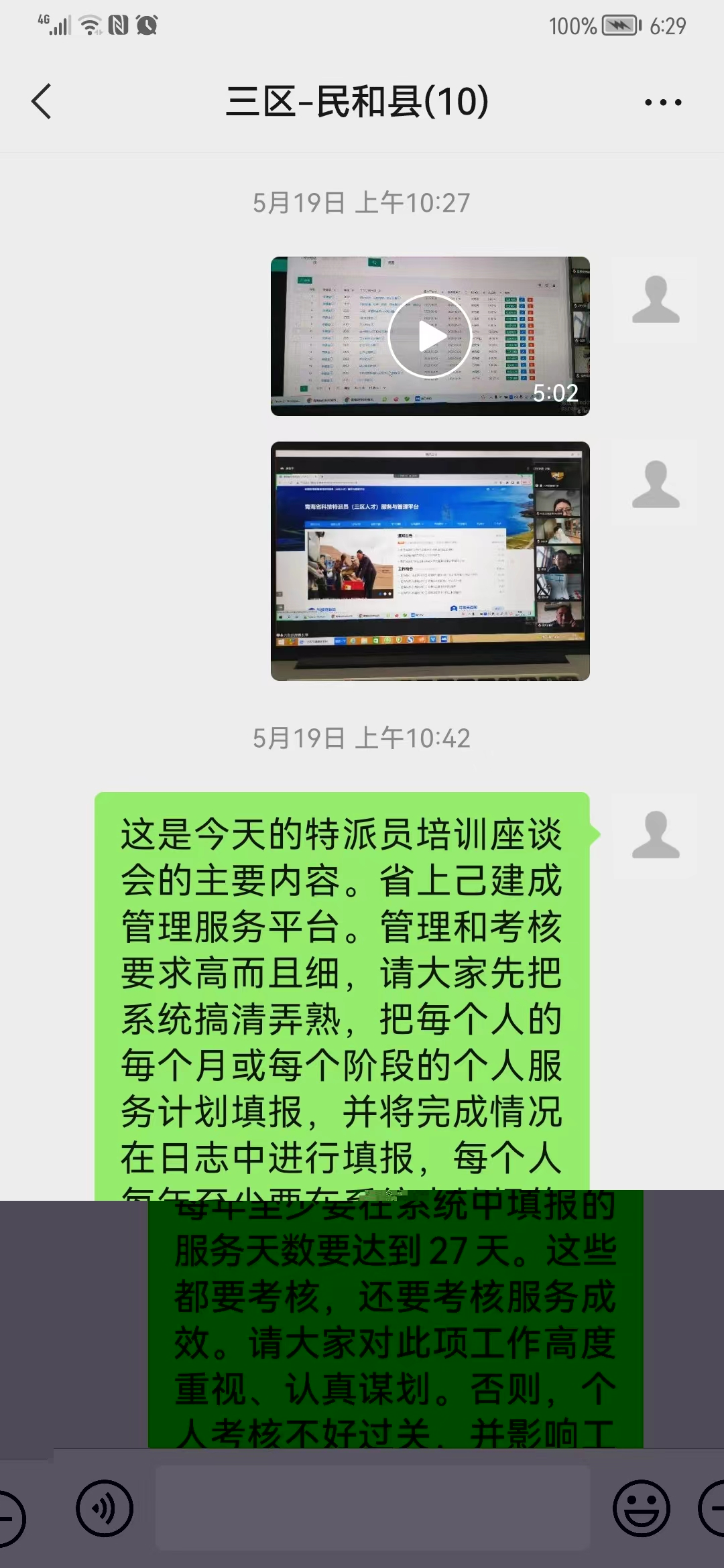Open the emoji sticker picker

[642, 1508]
